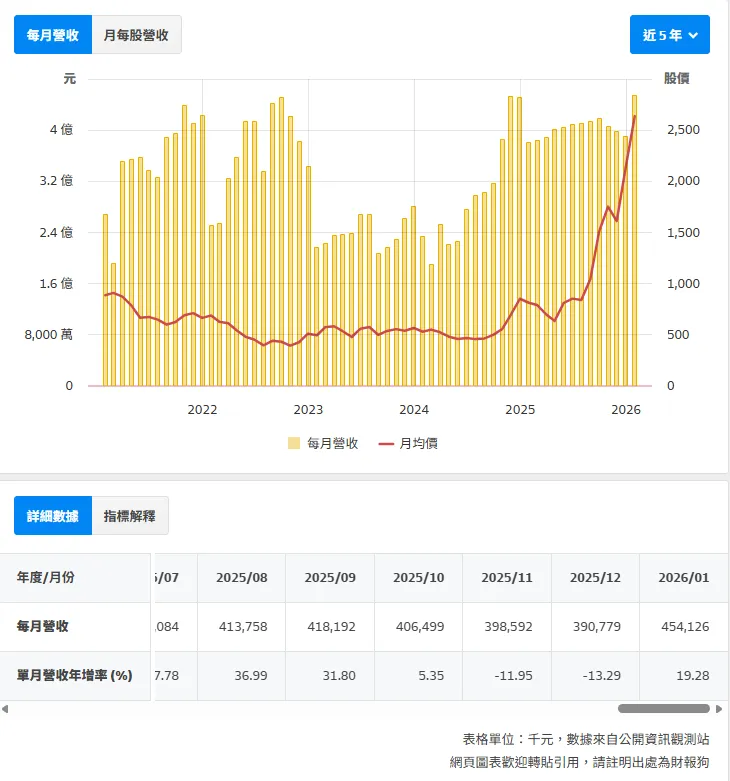The width and height of the screenshot is (730, 781).
Task: Open the 指標解釋 tab below the chart
Action: pos(129,515)
